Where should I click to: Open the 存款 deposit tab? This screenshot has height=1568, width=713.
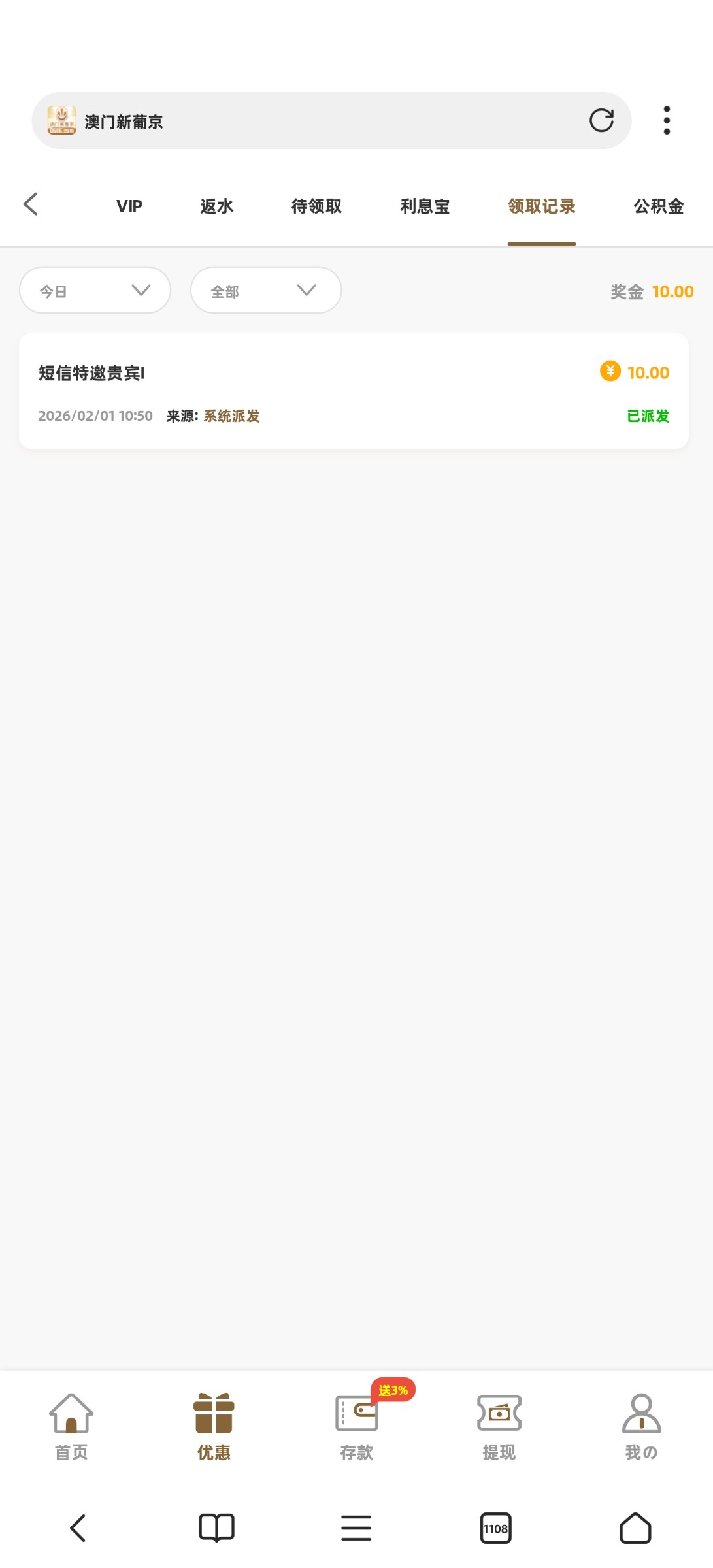point(356,1426)
